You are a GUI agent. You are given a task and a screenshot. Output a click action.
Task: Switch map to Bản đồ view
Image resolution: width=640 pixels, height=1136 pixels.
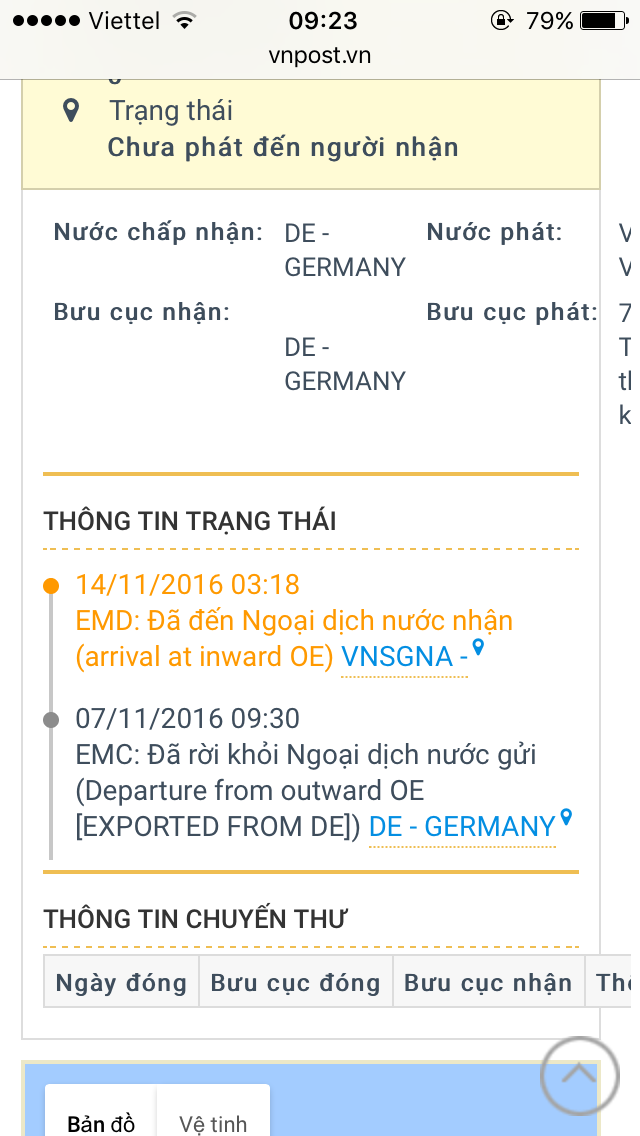point(101,1123)
